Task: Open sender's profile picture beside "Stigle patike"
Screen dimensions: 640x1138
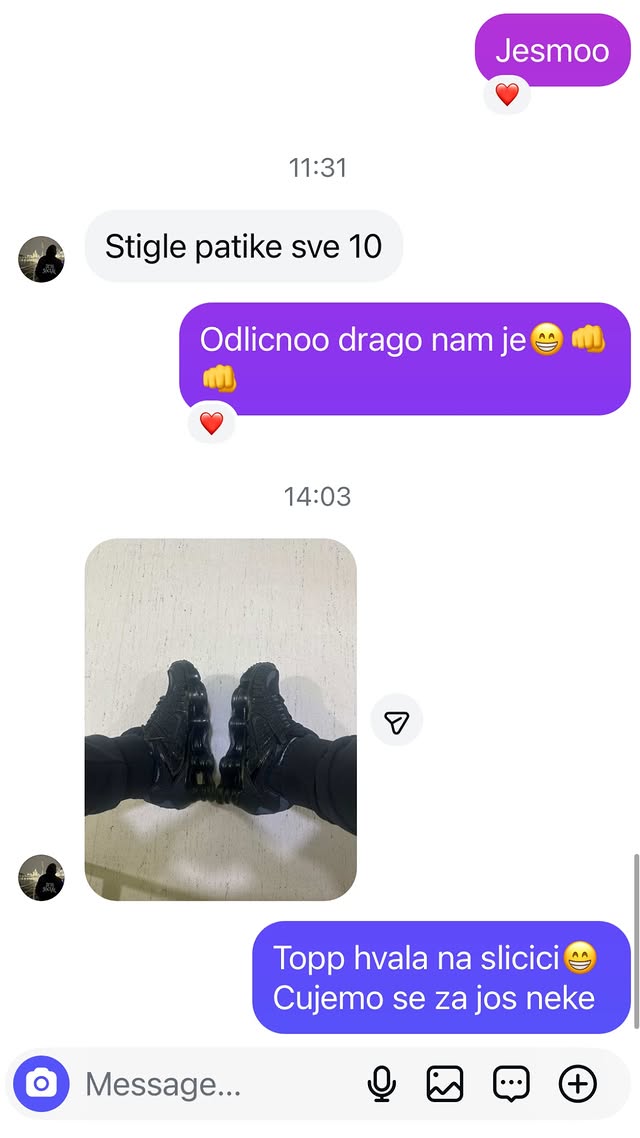Action: pos(41,260)
